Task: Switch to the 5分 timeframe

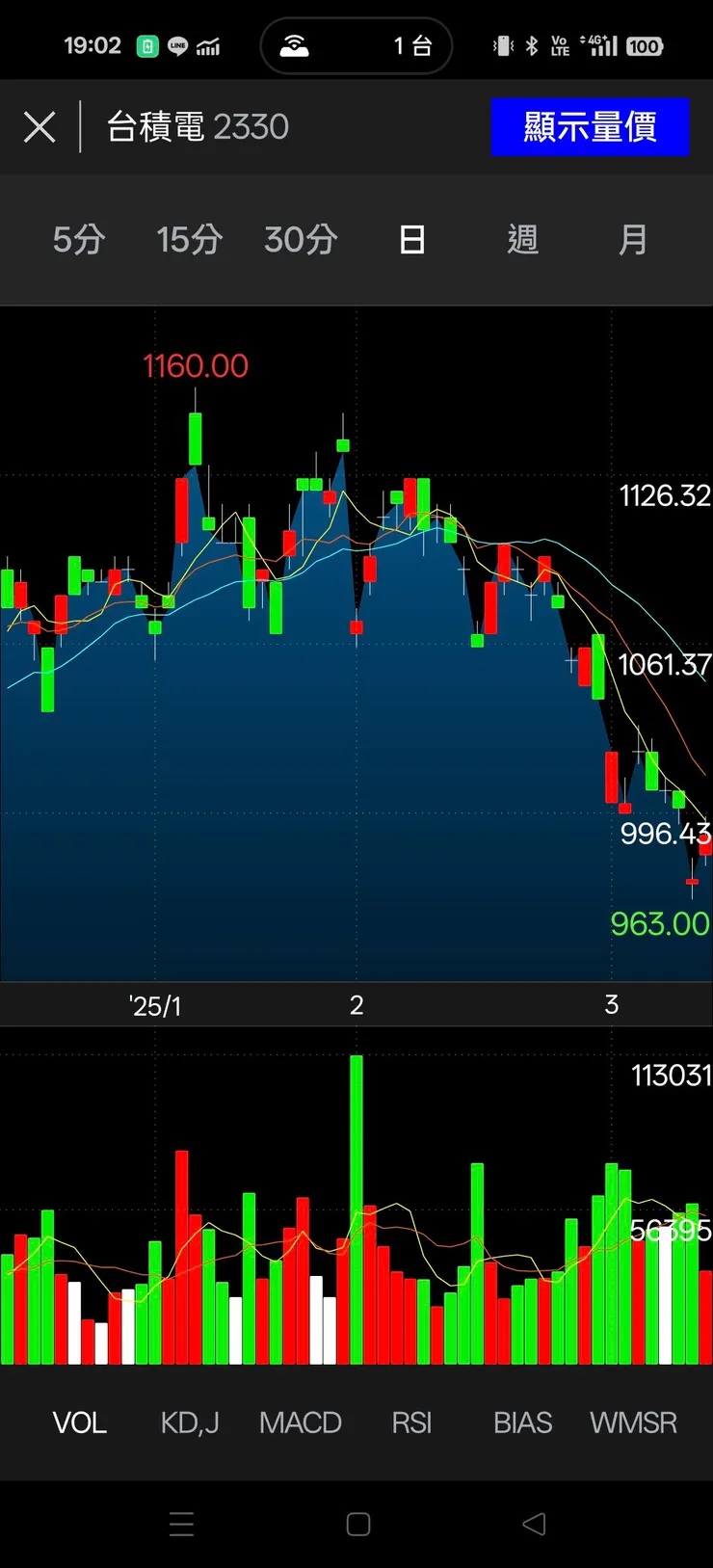Action: coord(79,240)
